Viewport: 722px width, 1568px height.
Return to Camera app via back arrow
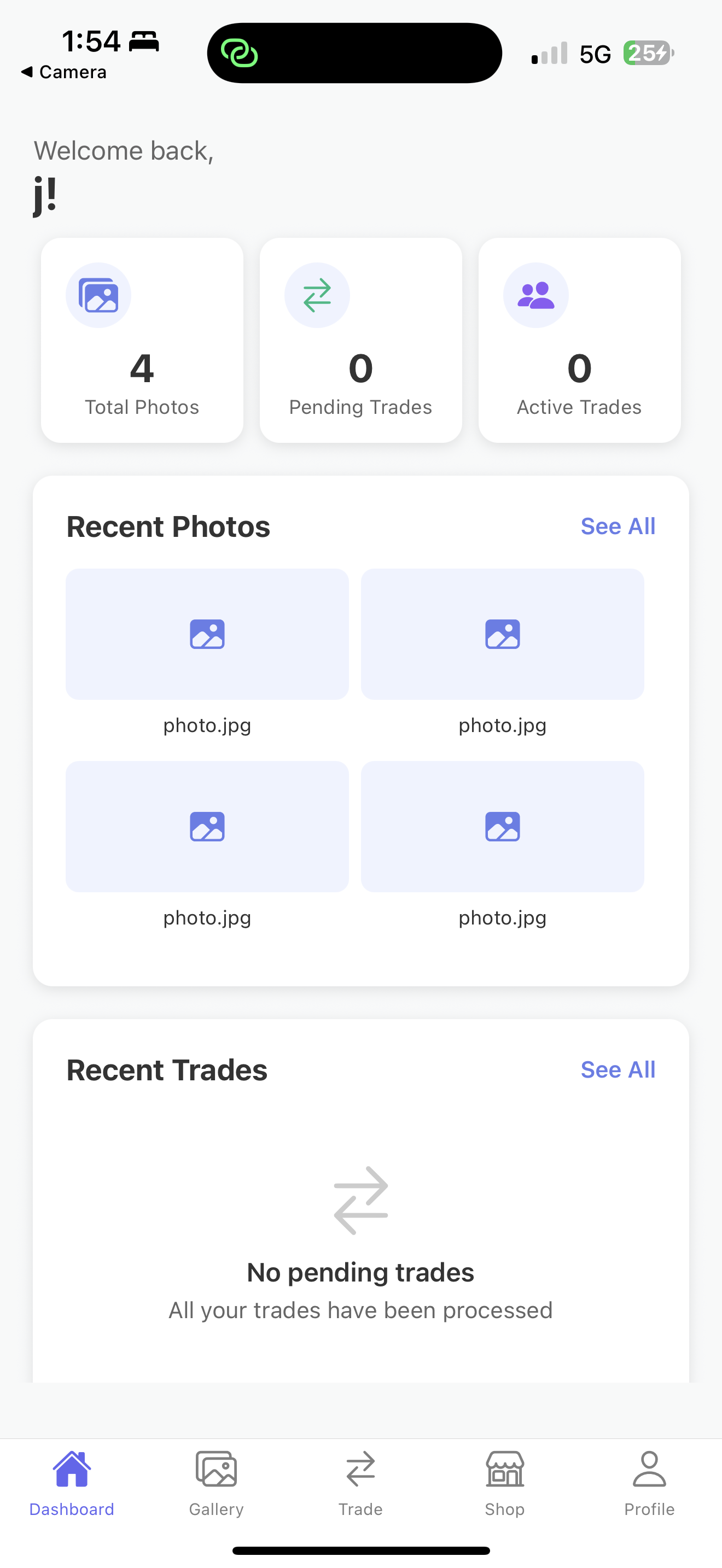pos(63,72)
